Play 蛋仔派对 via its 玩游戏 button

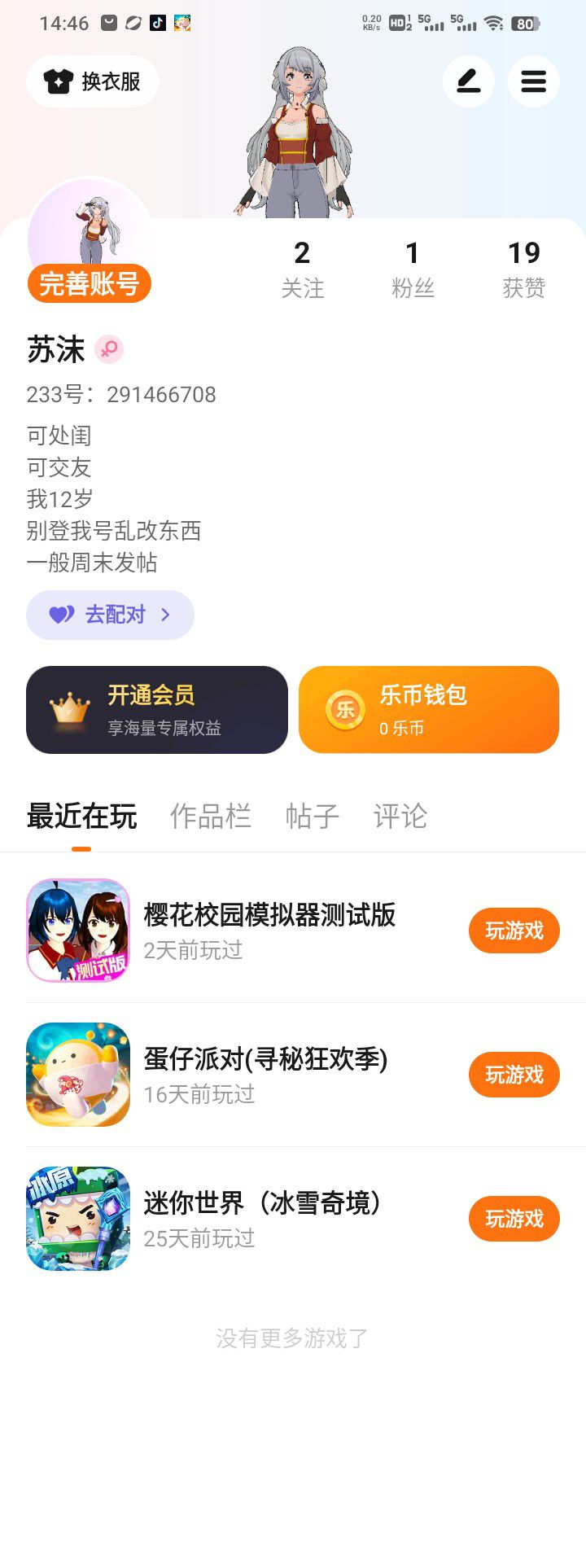click(514, 1075)
